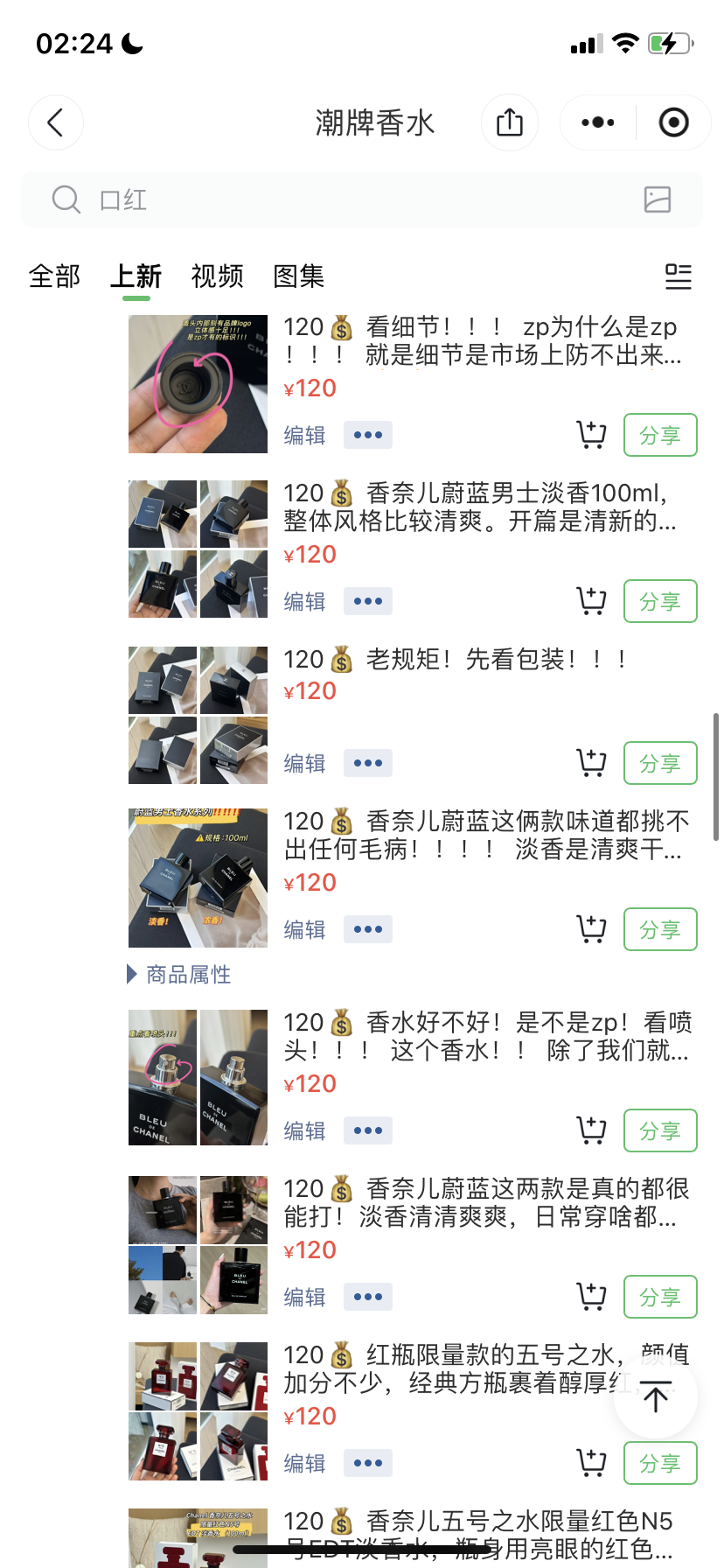Add the 香奈儿蔚蓝这两款是真的都很能打 item to cart
This screenshot has width=724, height=1568.
tap(592, 1297)
